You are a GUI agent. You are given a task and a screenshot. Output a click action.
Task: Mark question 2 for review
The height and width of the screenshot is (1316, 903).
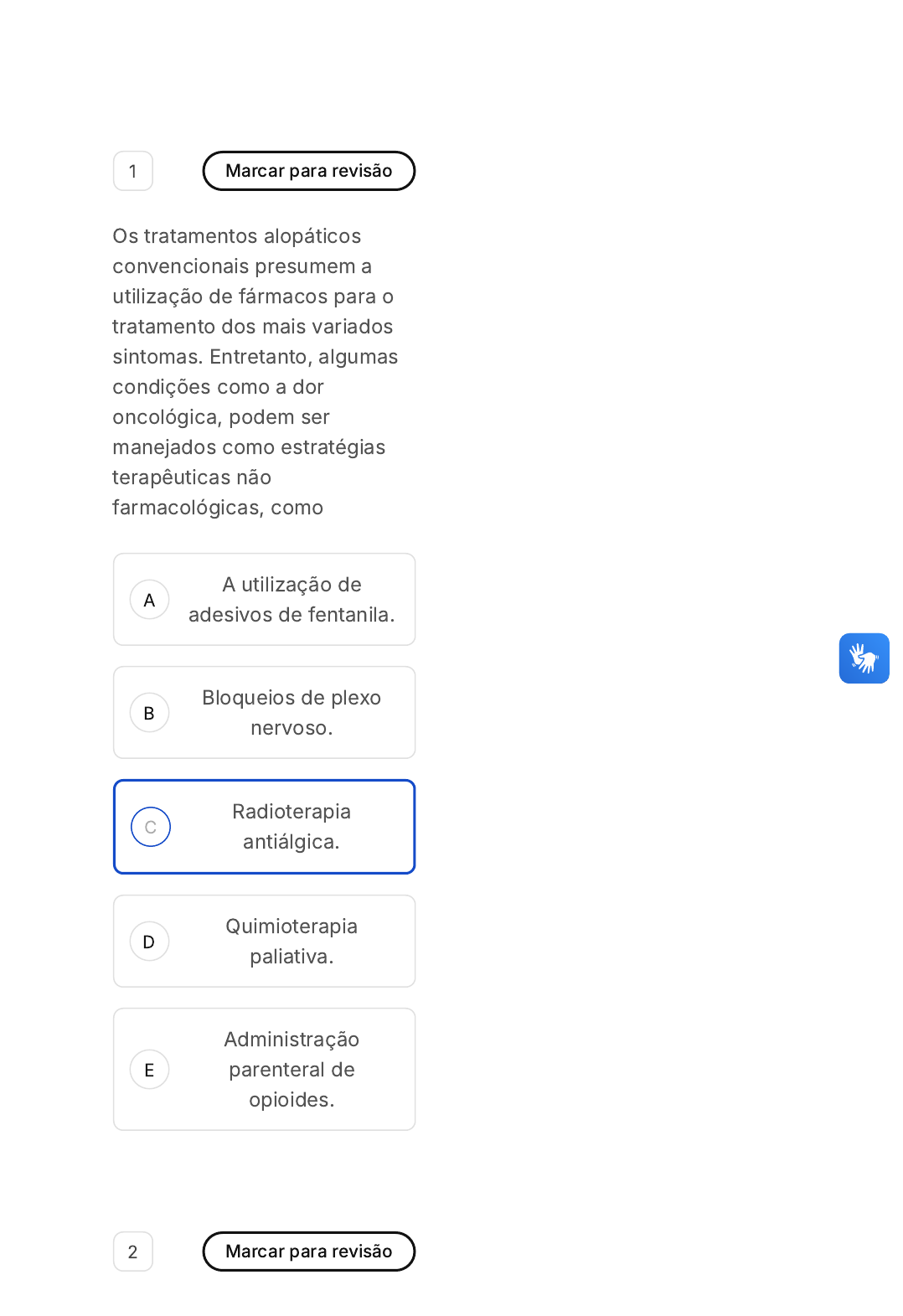coord(308,1251)
